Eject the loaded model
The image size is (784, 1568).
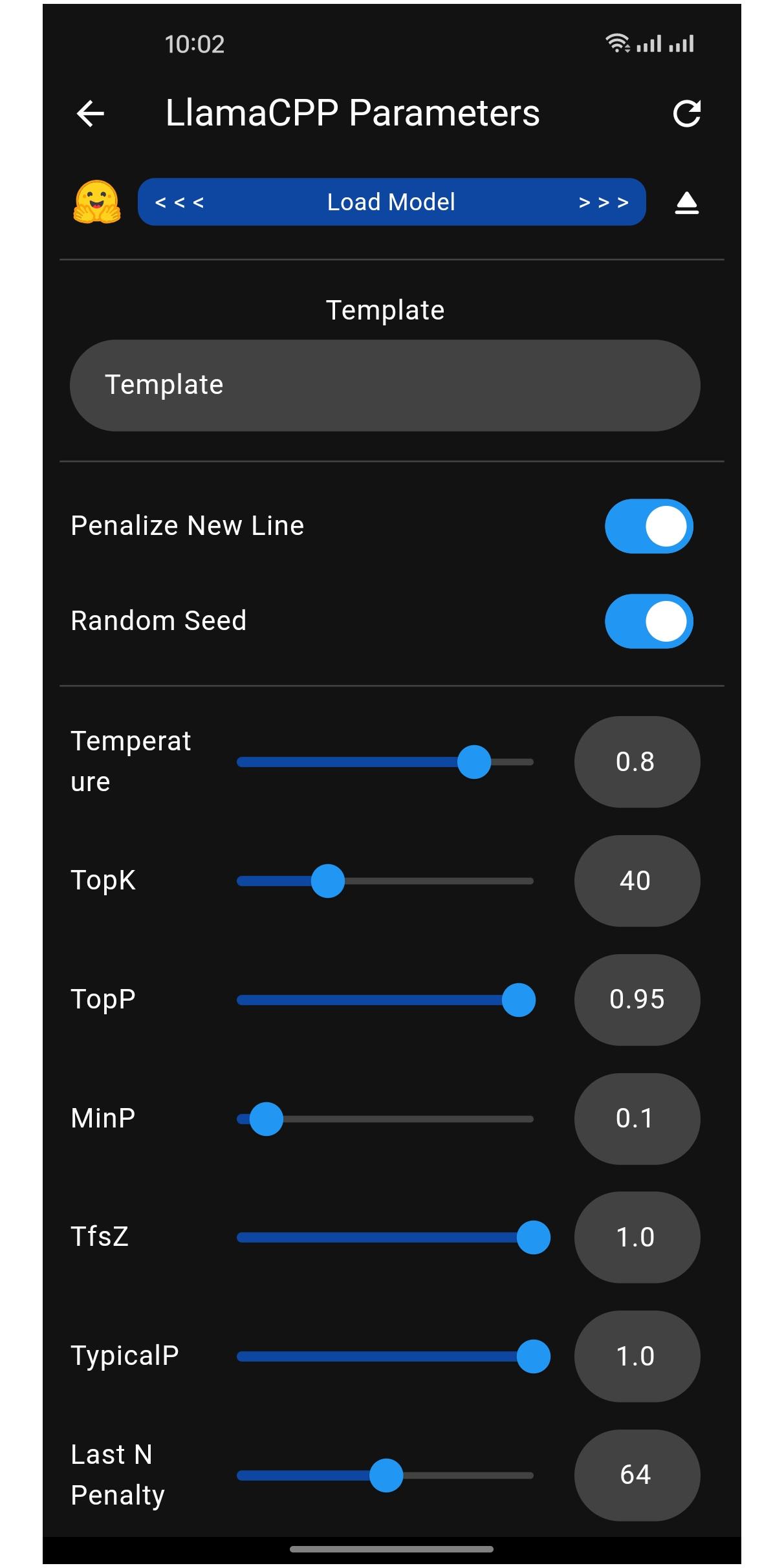pyautogui.click(x=686, y=203)
